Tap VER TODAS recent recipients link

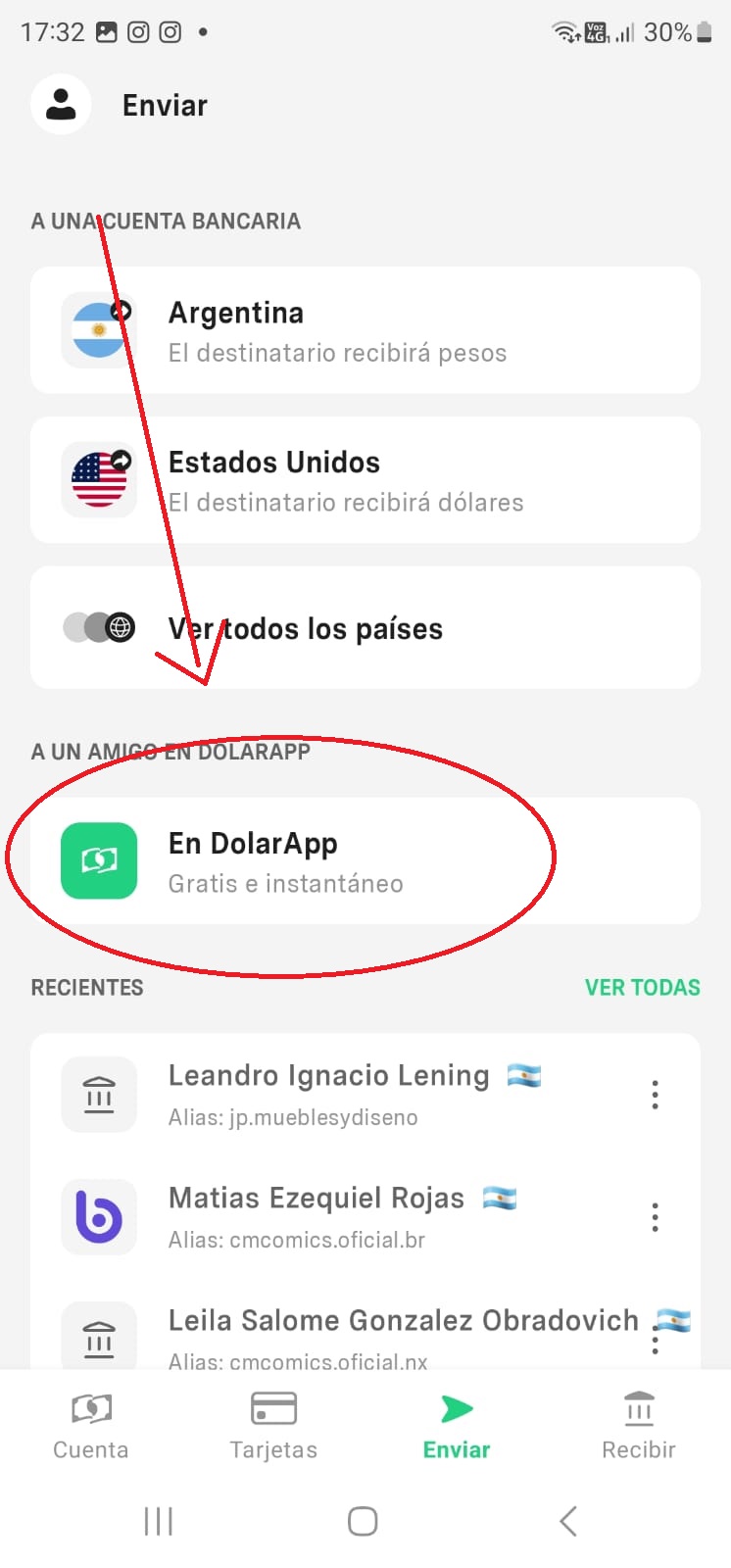click(642, 988)
